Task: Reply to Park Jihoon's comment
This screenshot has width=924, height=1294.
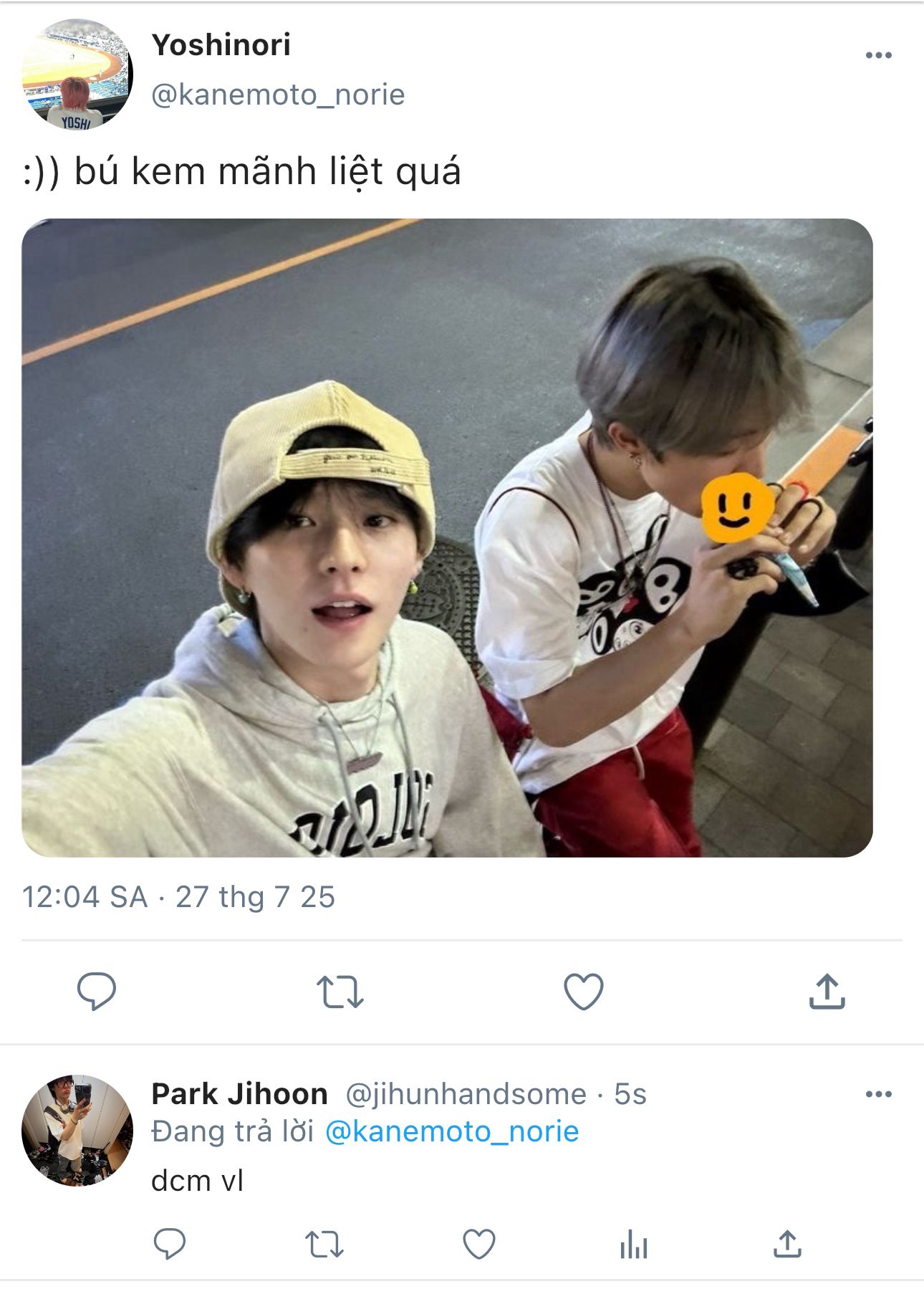Action: point(170,1244)
